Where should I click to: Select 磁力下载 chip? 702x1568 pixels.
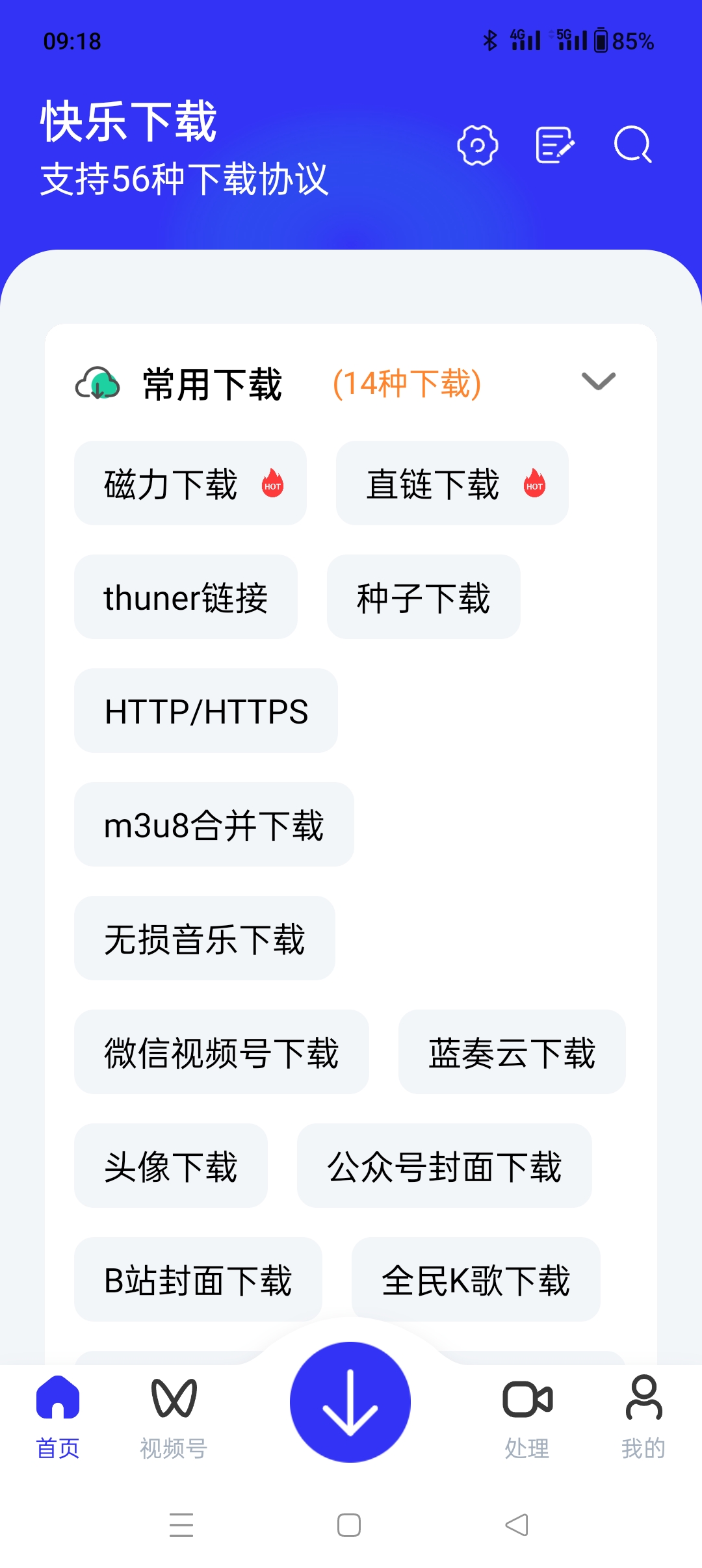pos(190,484)
